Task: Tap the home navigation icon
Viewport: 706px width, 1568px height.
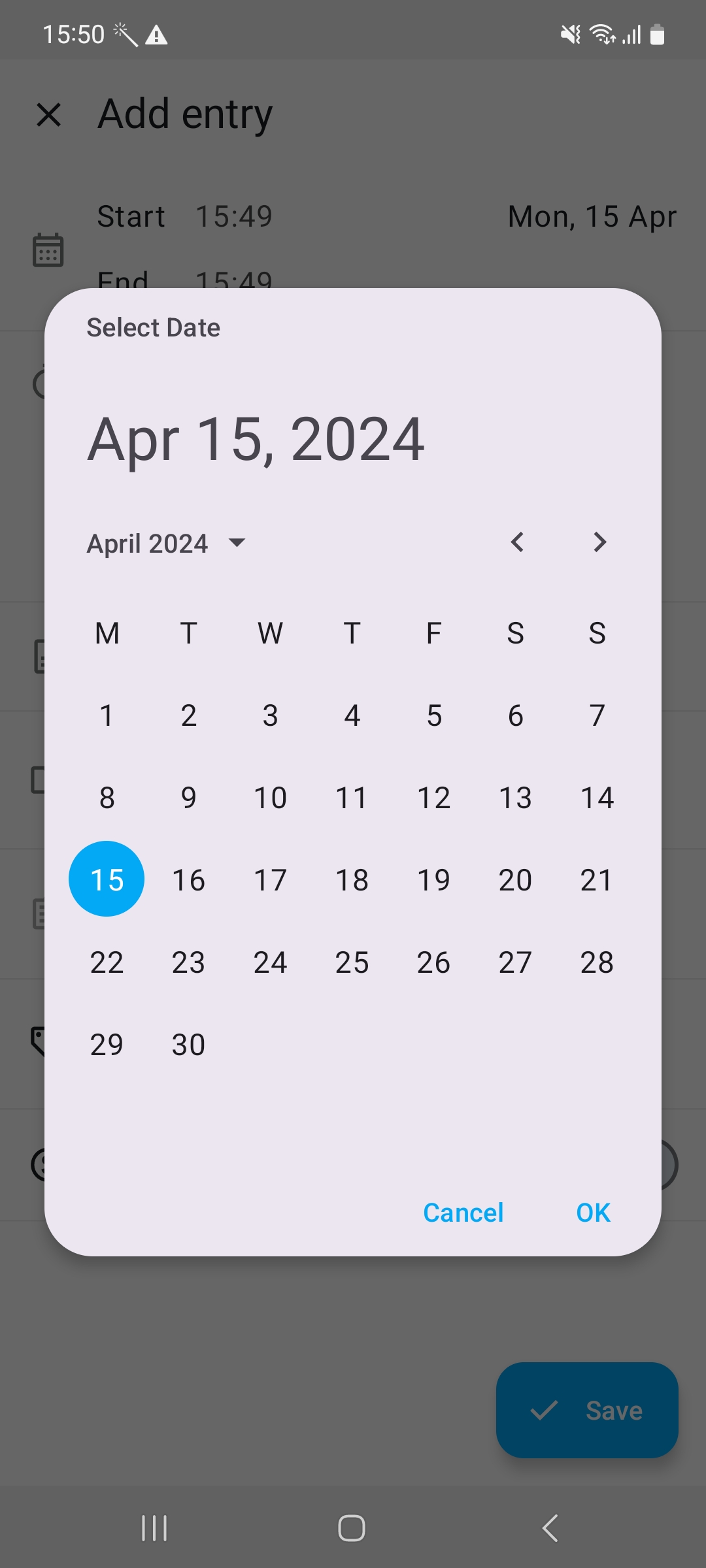Action: click(352, 1528)
